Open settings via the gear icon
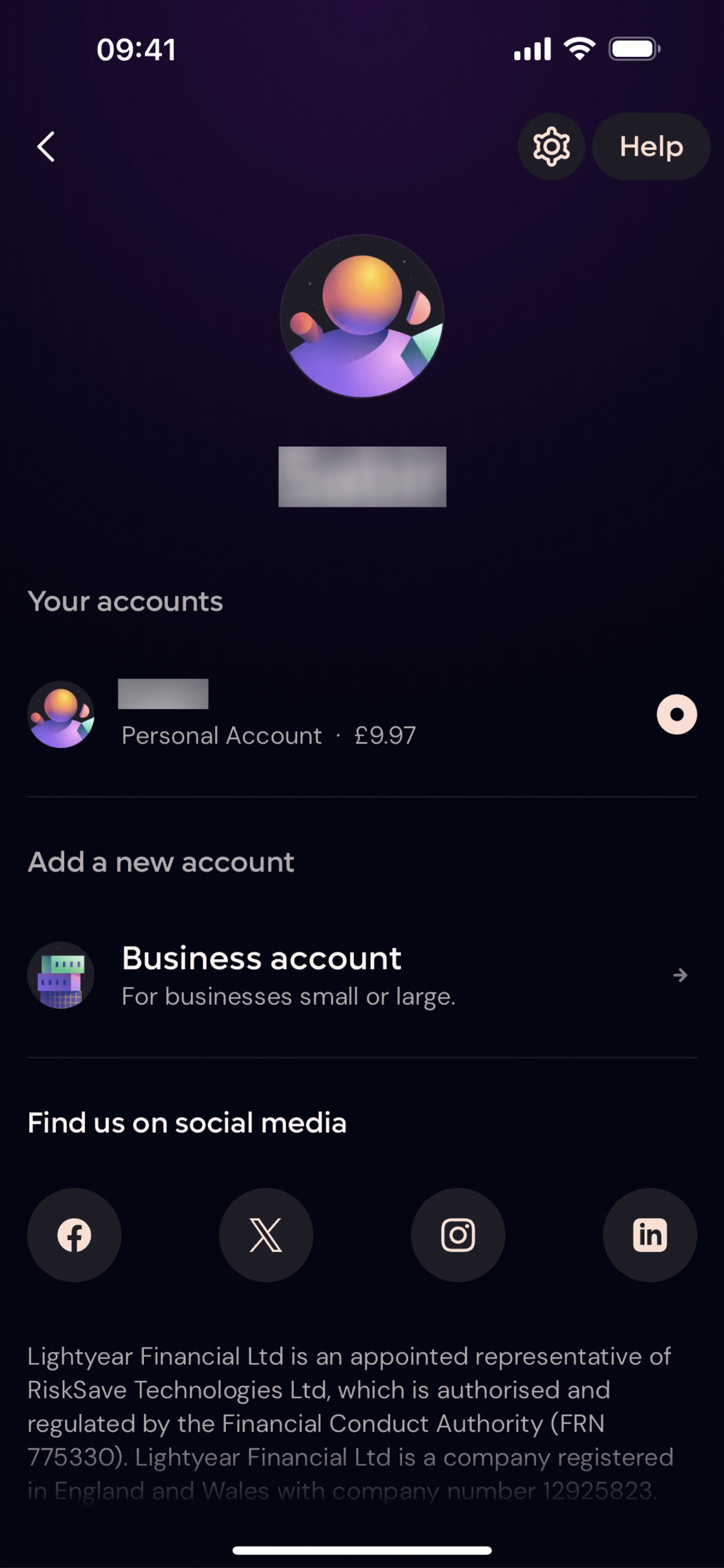Screen dimensions: 724x1568 pos(551,147)
